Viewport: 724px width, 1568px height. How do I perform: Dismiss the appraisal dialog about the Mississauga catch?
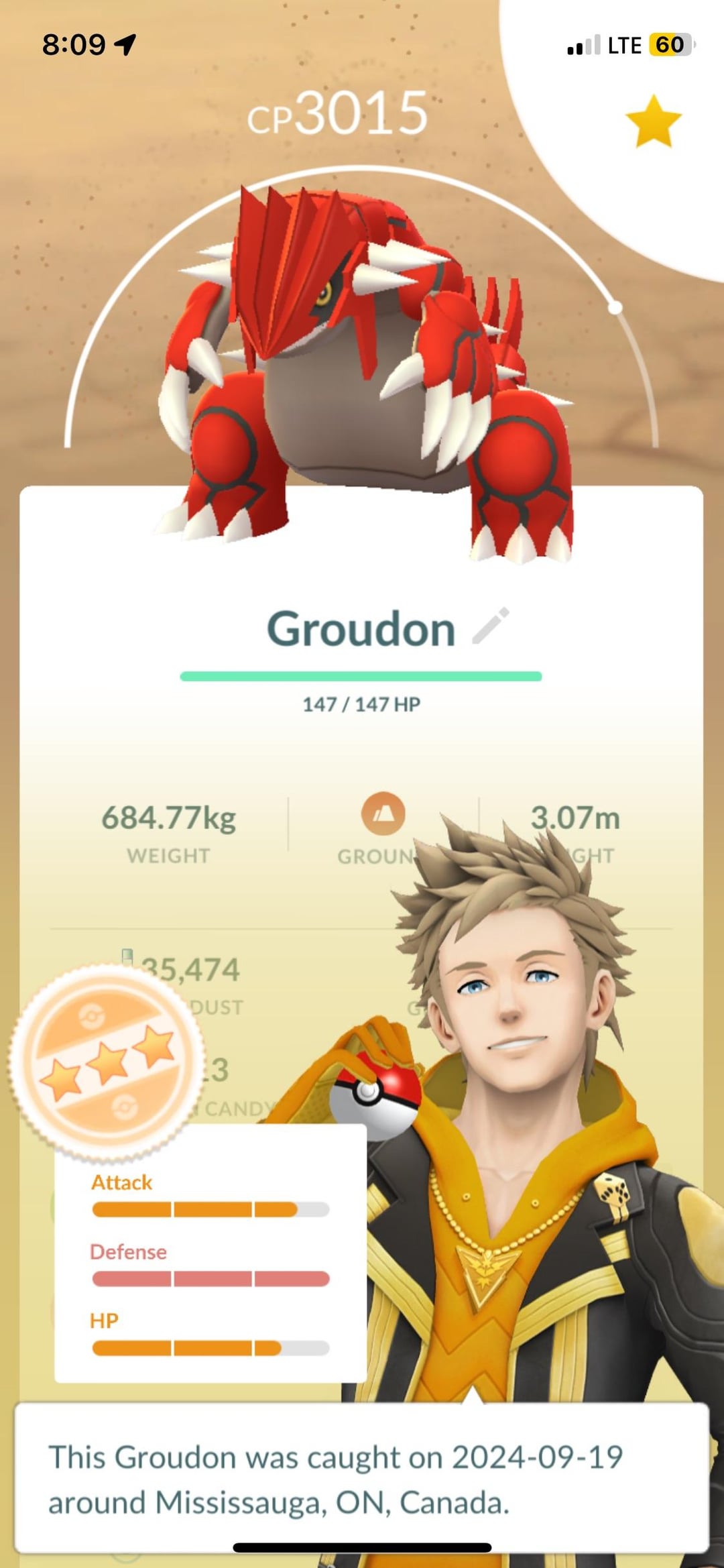tap(362, 1478)
